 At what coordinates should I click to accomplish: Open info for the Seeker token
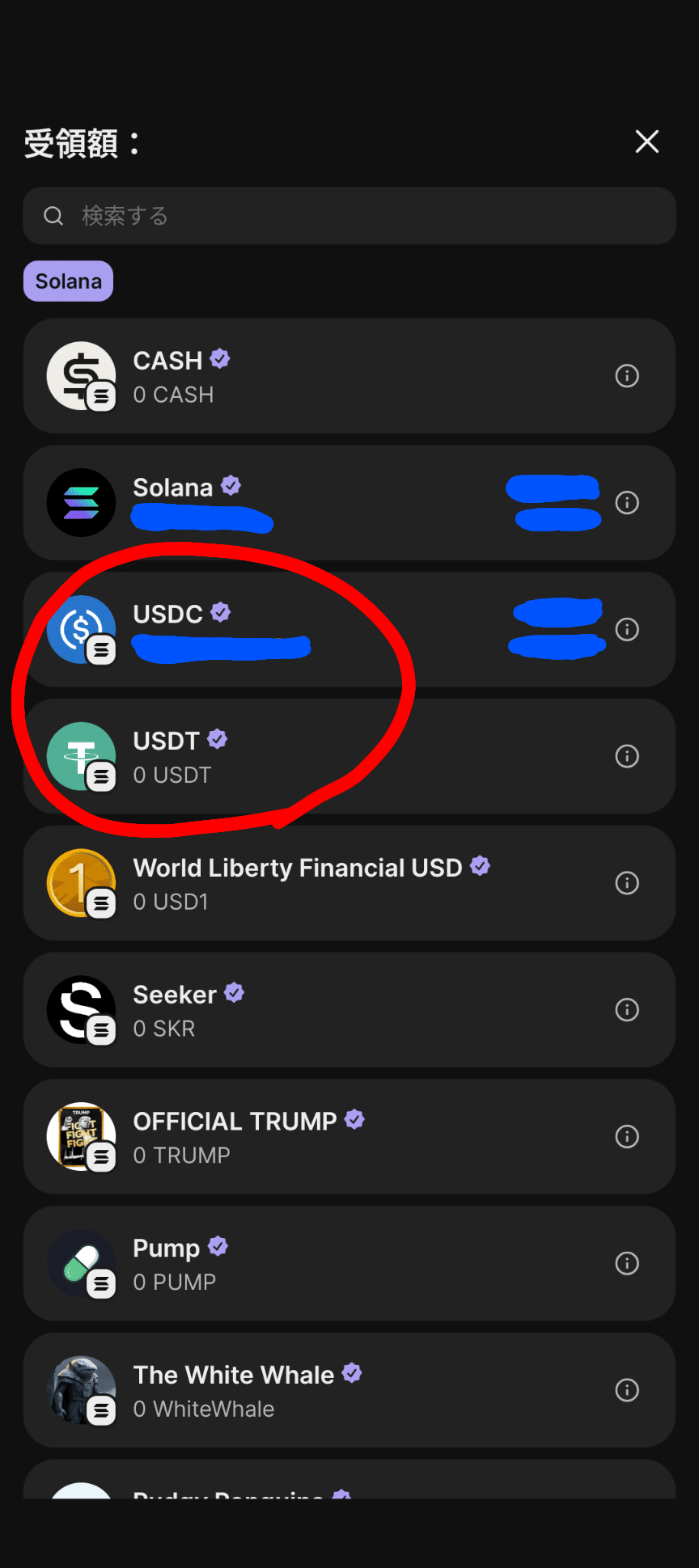click(x=627, y=1010)
